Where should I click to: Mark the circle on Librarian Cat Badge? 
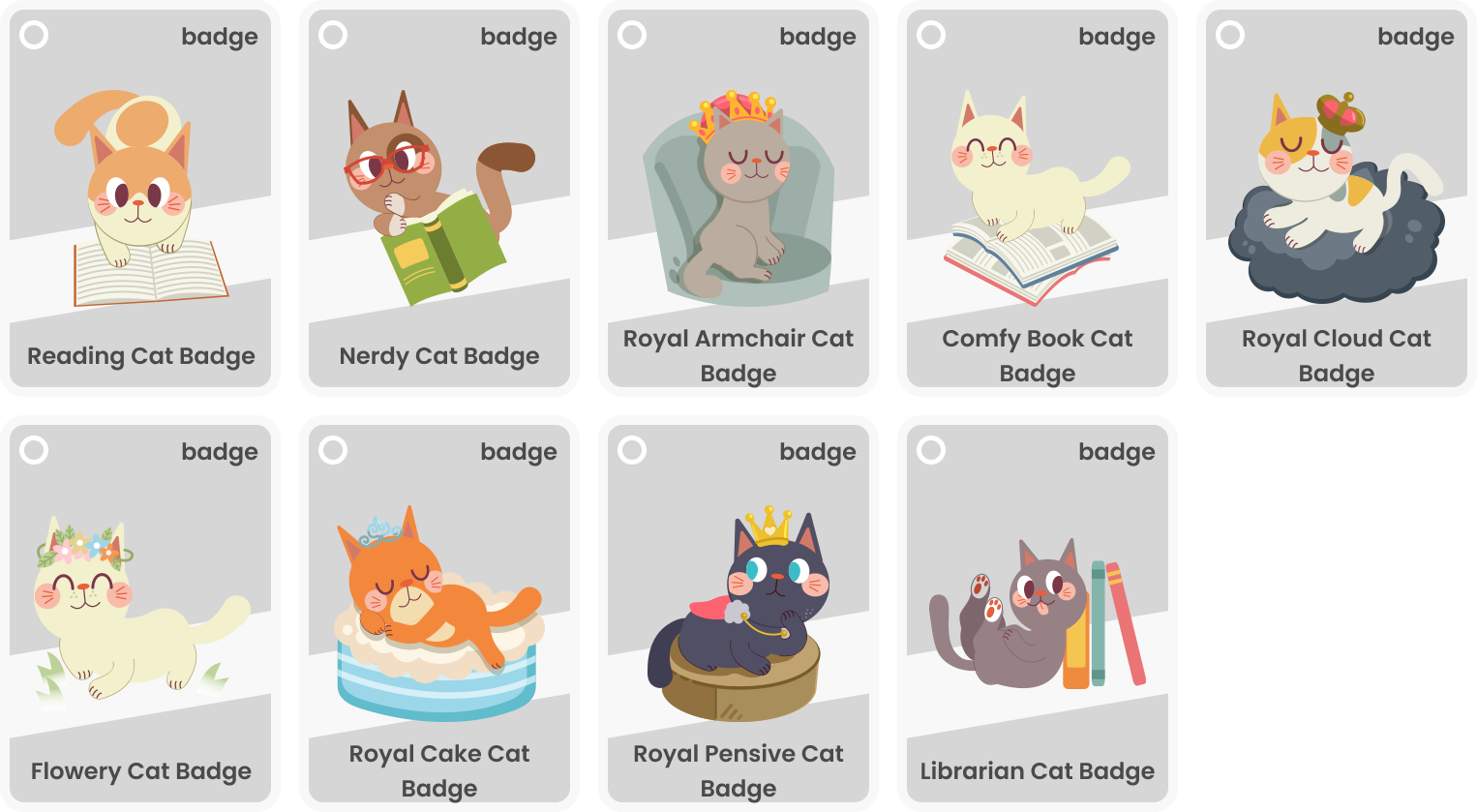931,451
